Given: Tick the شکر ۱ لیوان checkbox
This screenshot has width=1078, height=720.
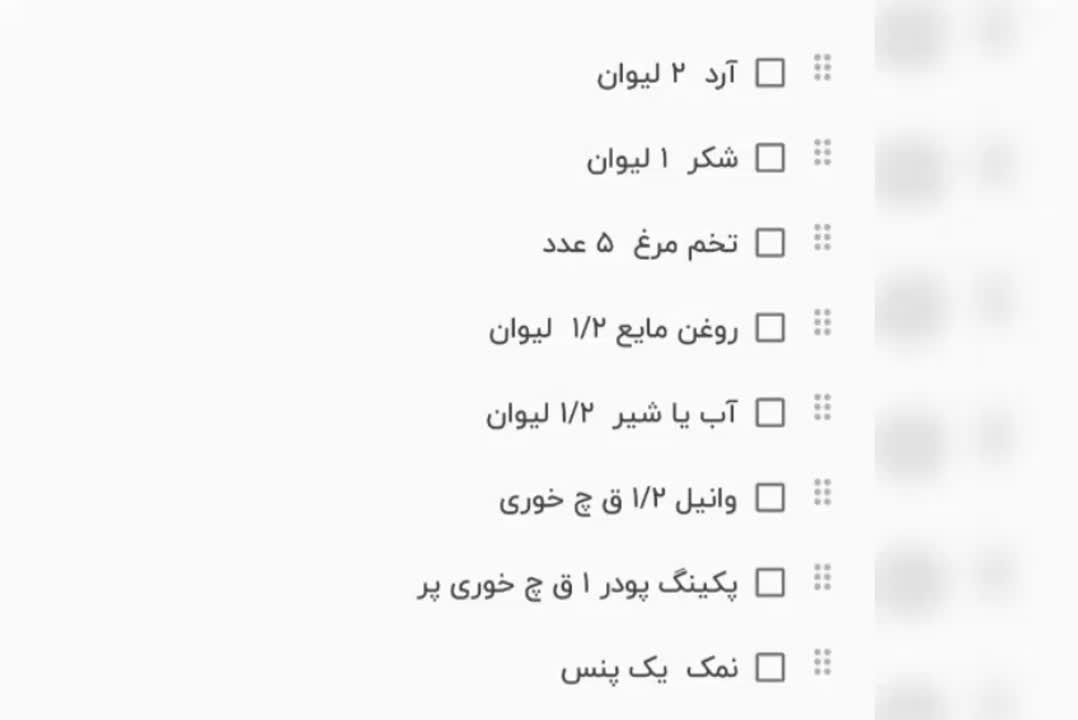Looking at the screenshot, I should (770, 158).
